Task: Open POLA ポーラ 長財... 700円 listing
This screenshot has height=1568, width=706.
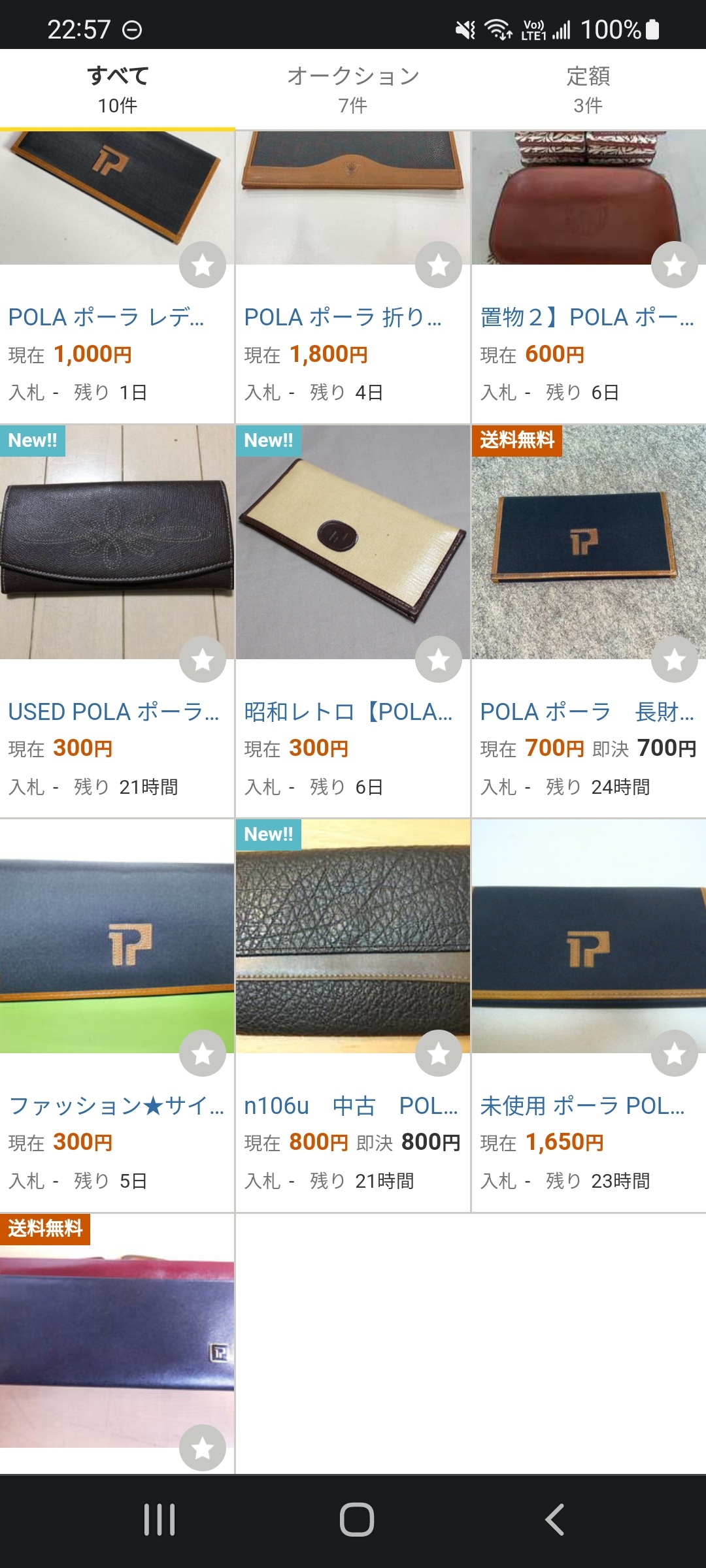Action: [x=586, y=711]
